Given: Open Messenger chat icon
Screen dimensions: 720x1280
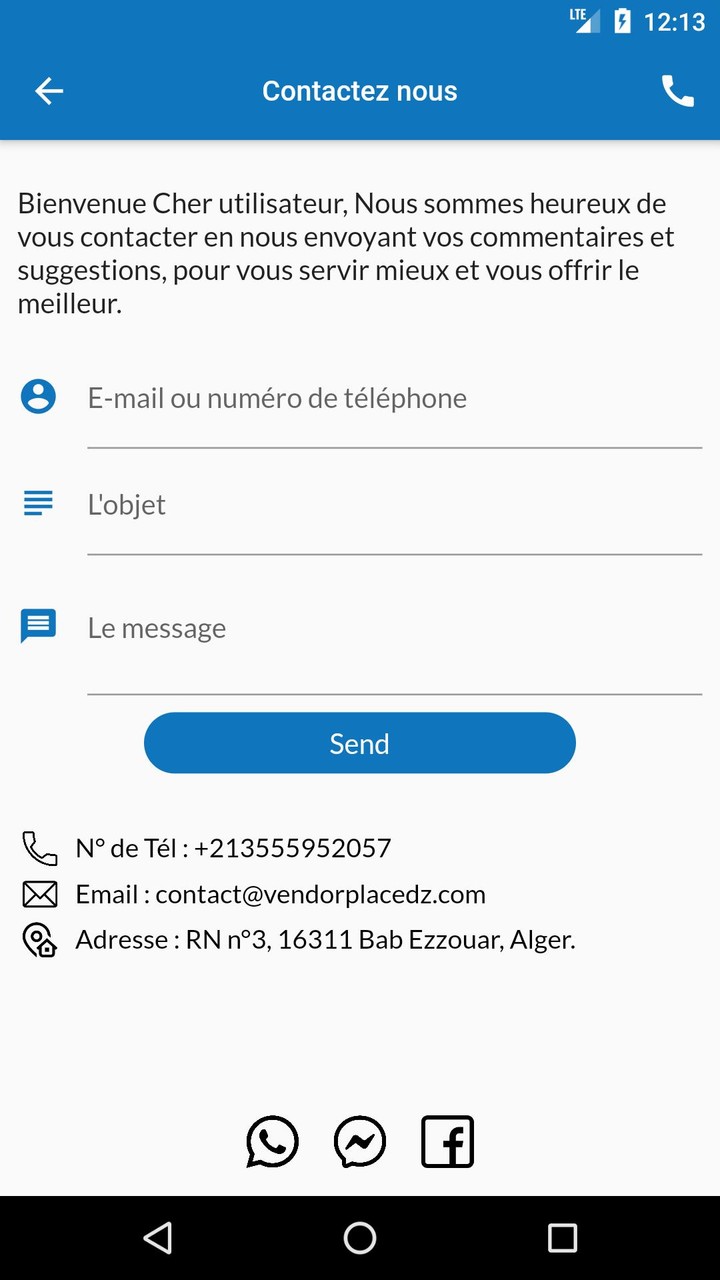Looking at the screenshot, I should [360, 1142].
